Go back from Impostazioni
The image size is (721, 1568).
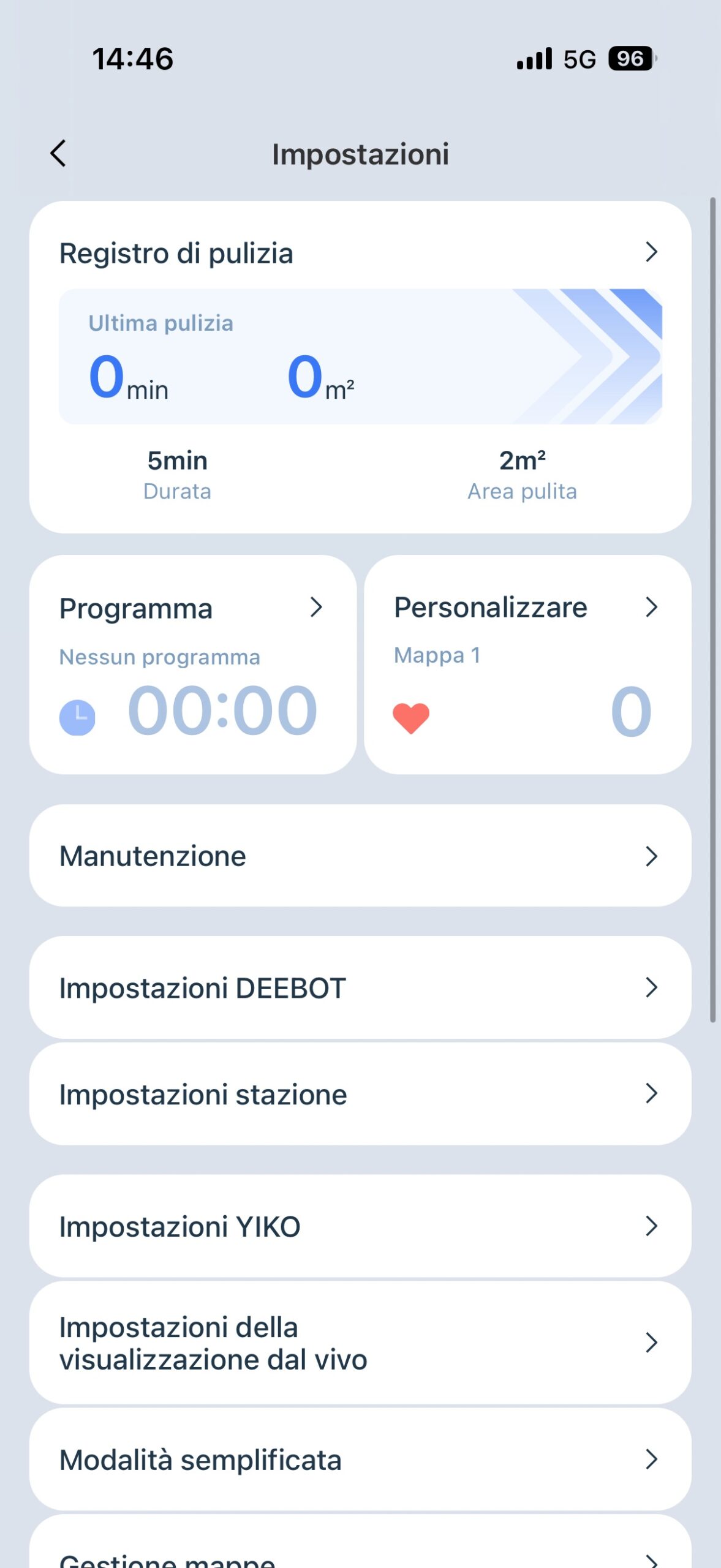pos(58,154)
